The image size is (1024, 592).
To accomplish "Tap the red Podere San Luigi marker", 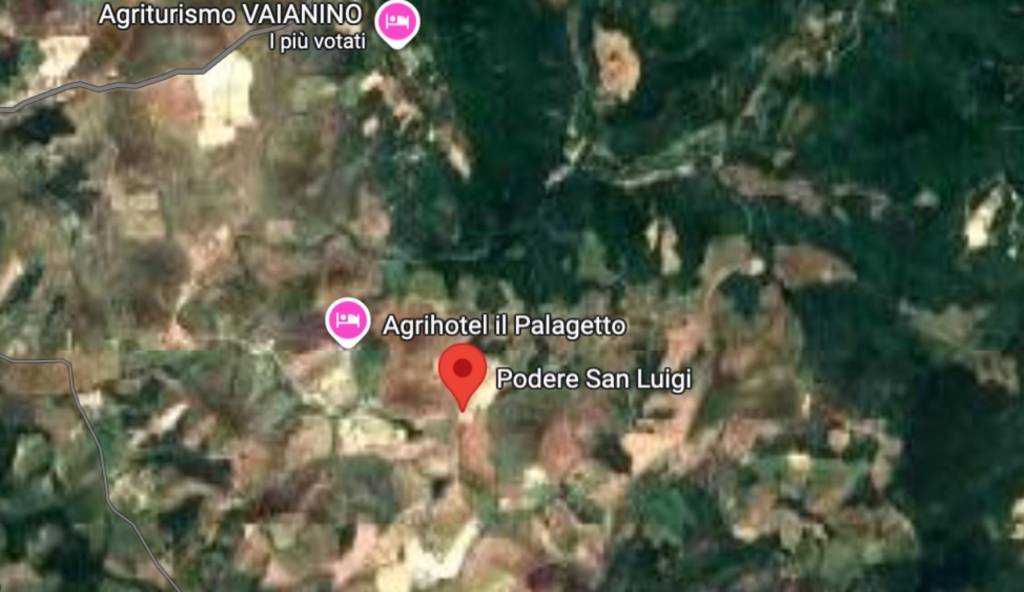I will [463, 371].
